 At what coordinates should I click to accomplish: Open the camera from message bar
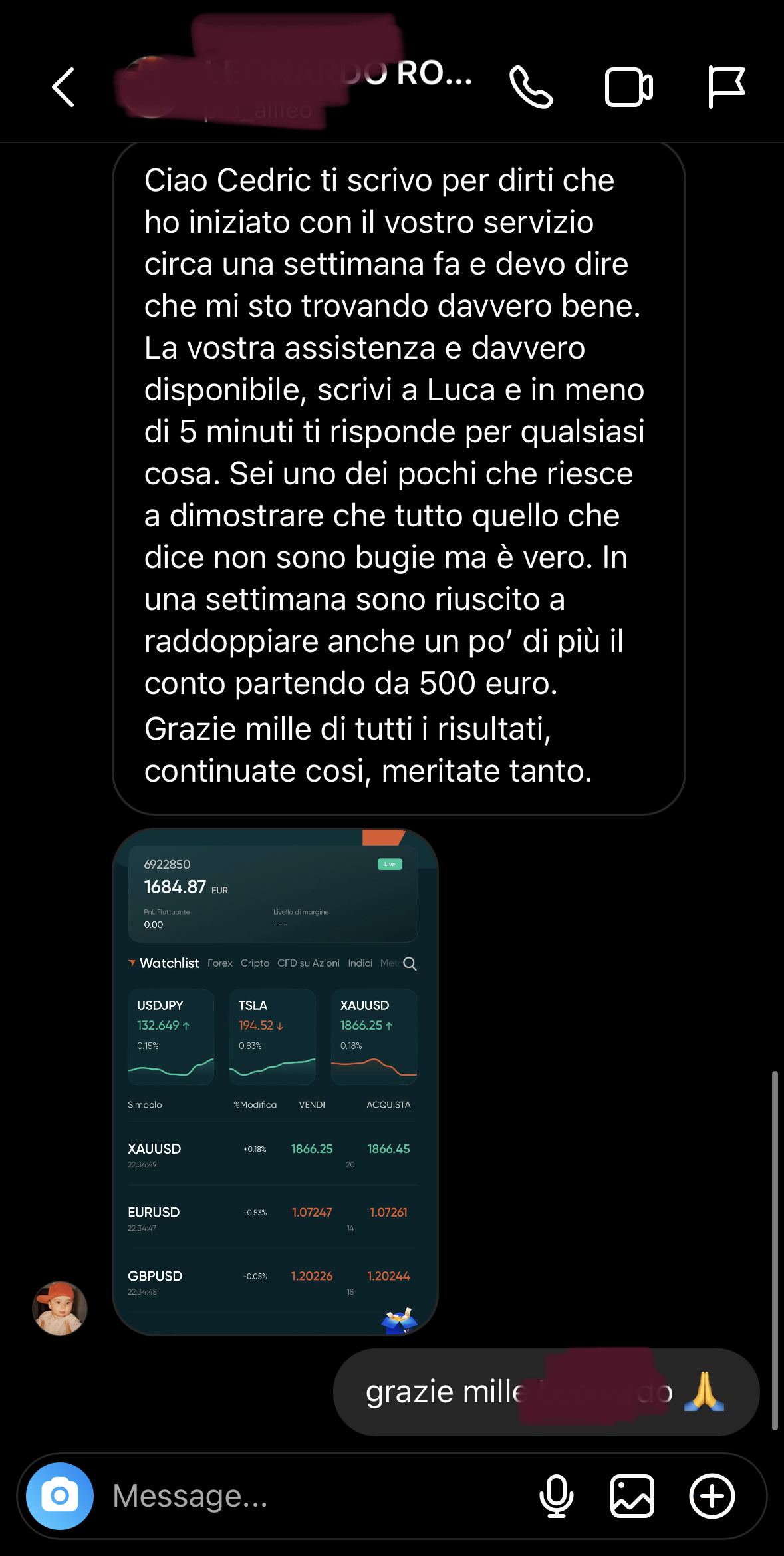pos(60,1496)
